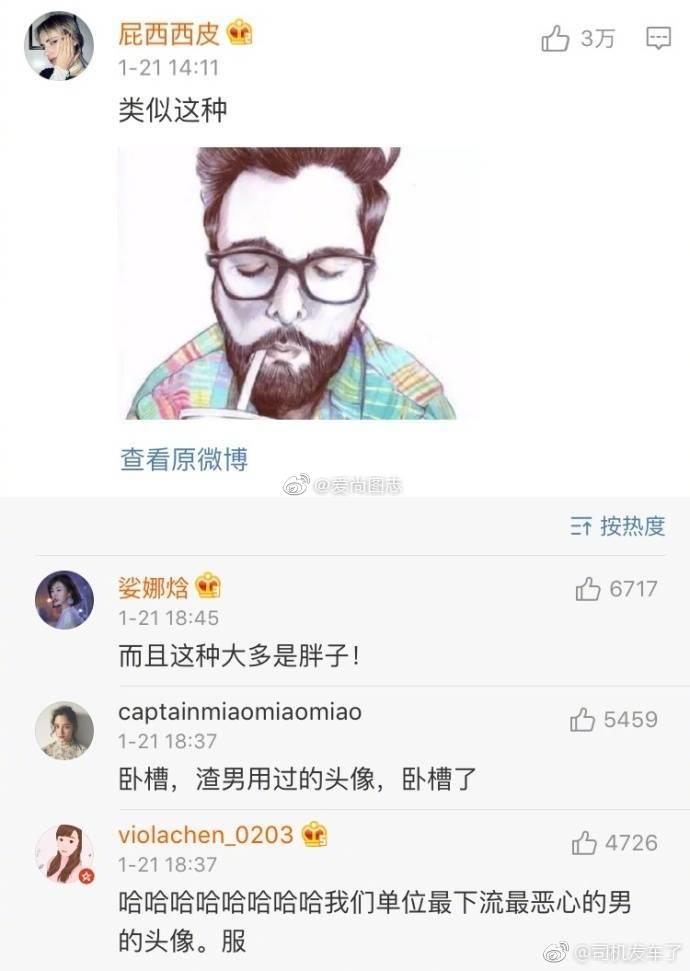Open 娑娜焓's profile avatar
This screenshot has width=690, height=971.
64,600
